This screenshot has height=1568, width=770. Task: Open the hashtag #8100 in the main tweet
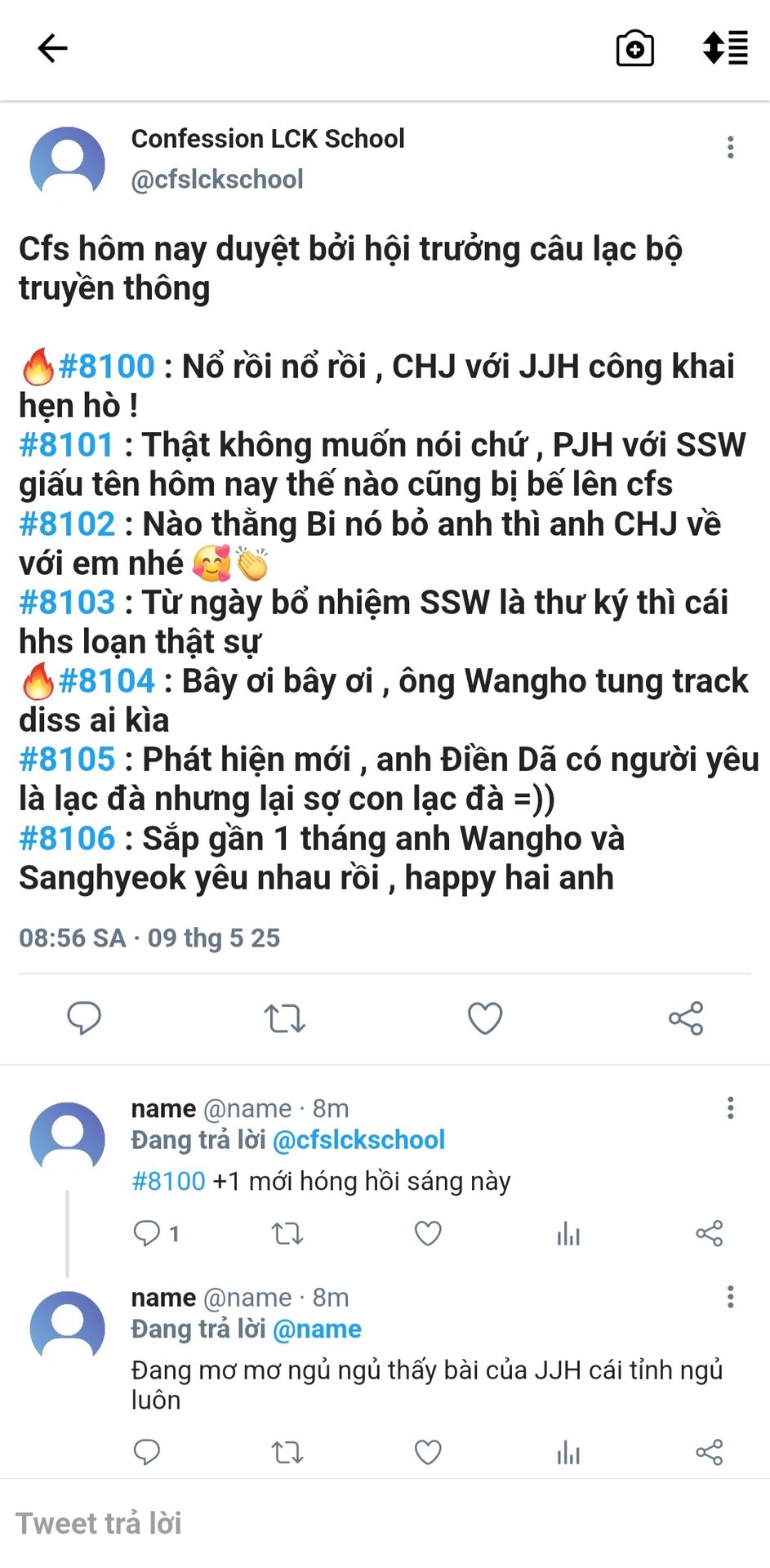106,366
